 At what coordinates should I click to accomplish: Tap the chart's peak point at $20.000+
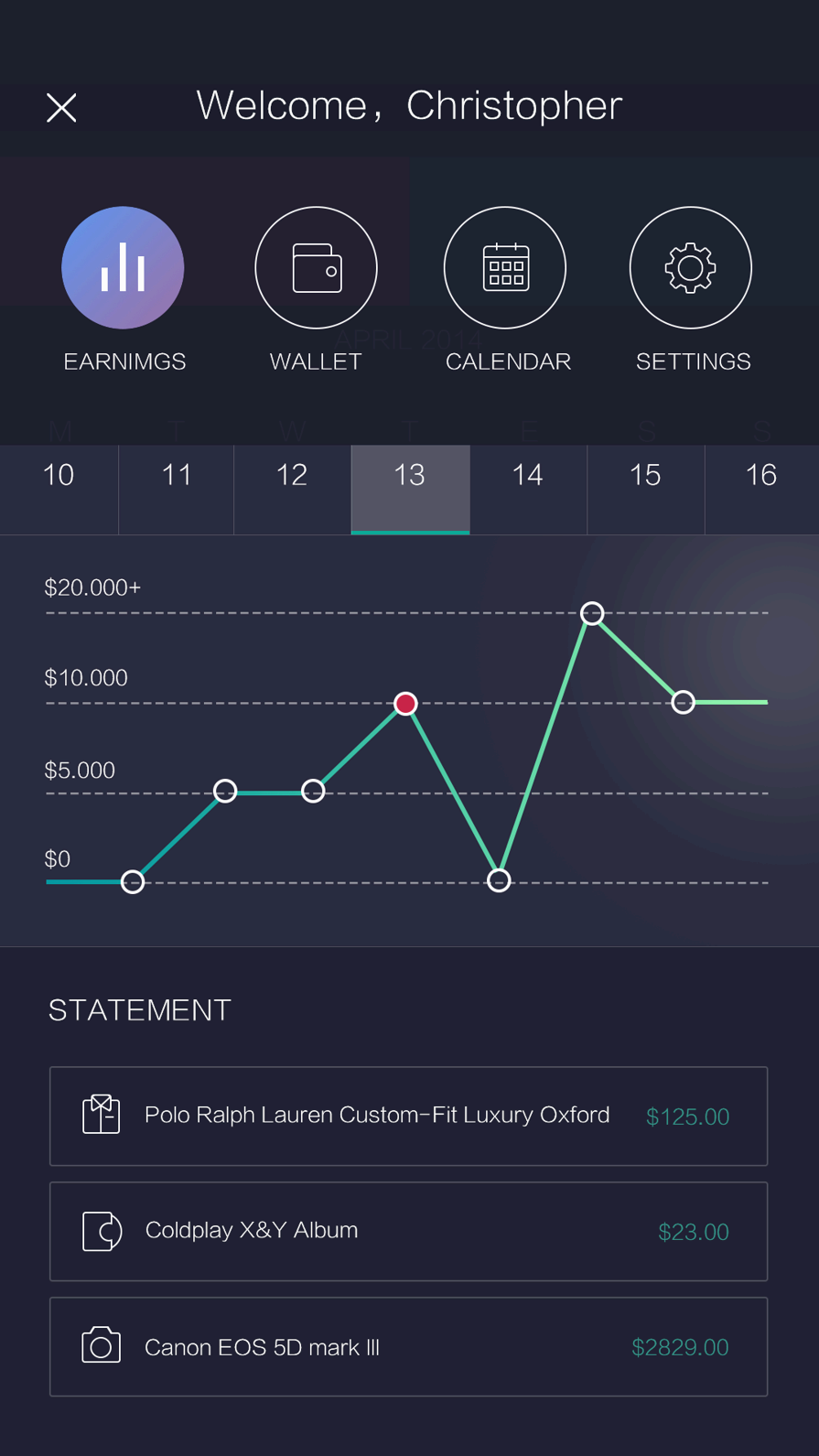pos(593,613)
